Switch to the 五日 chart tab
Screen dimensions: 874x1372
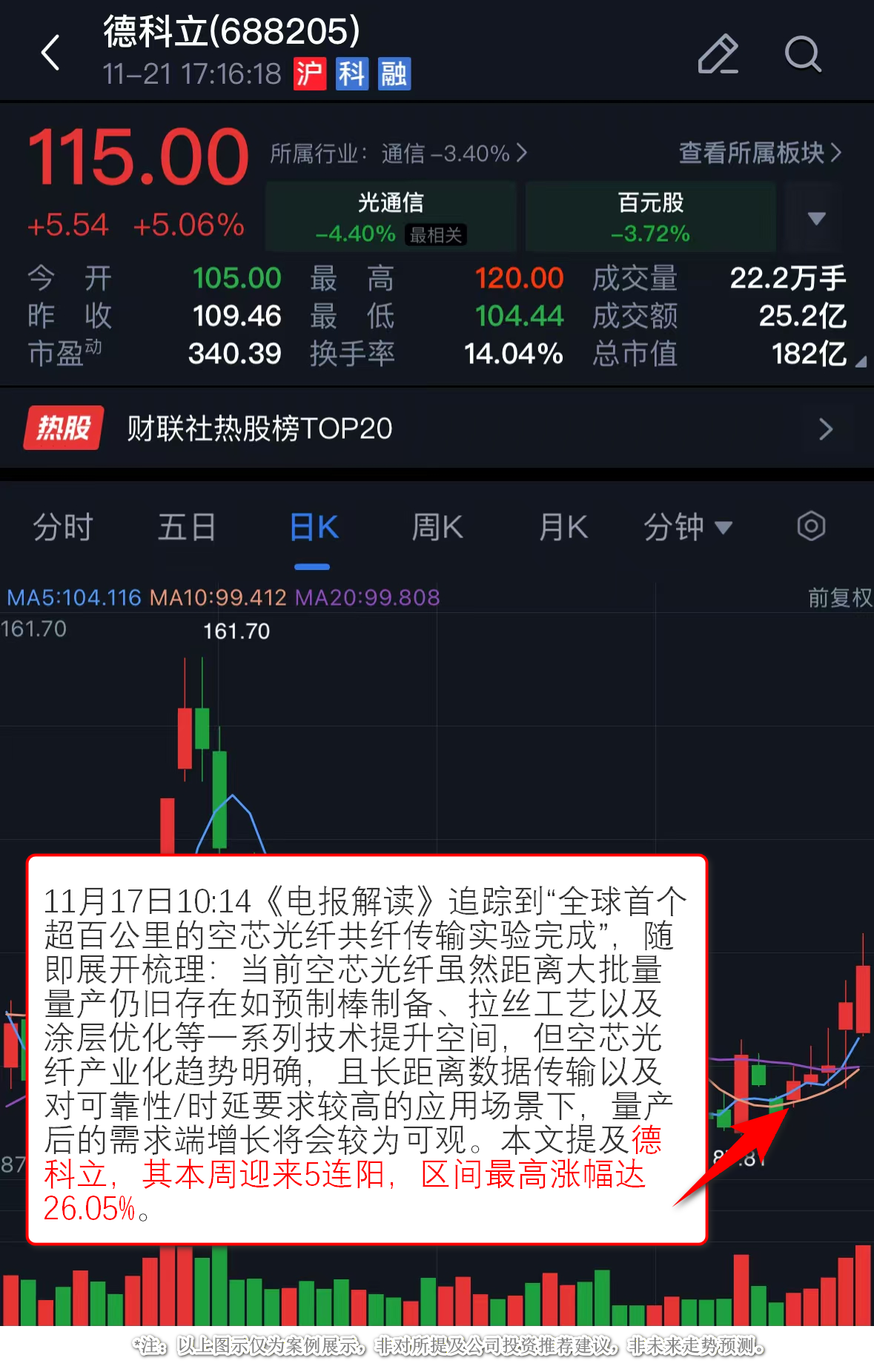186,528
